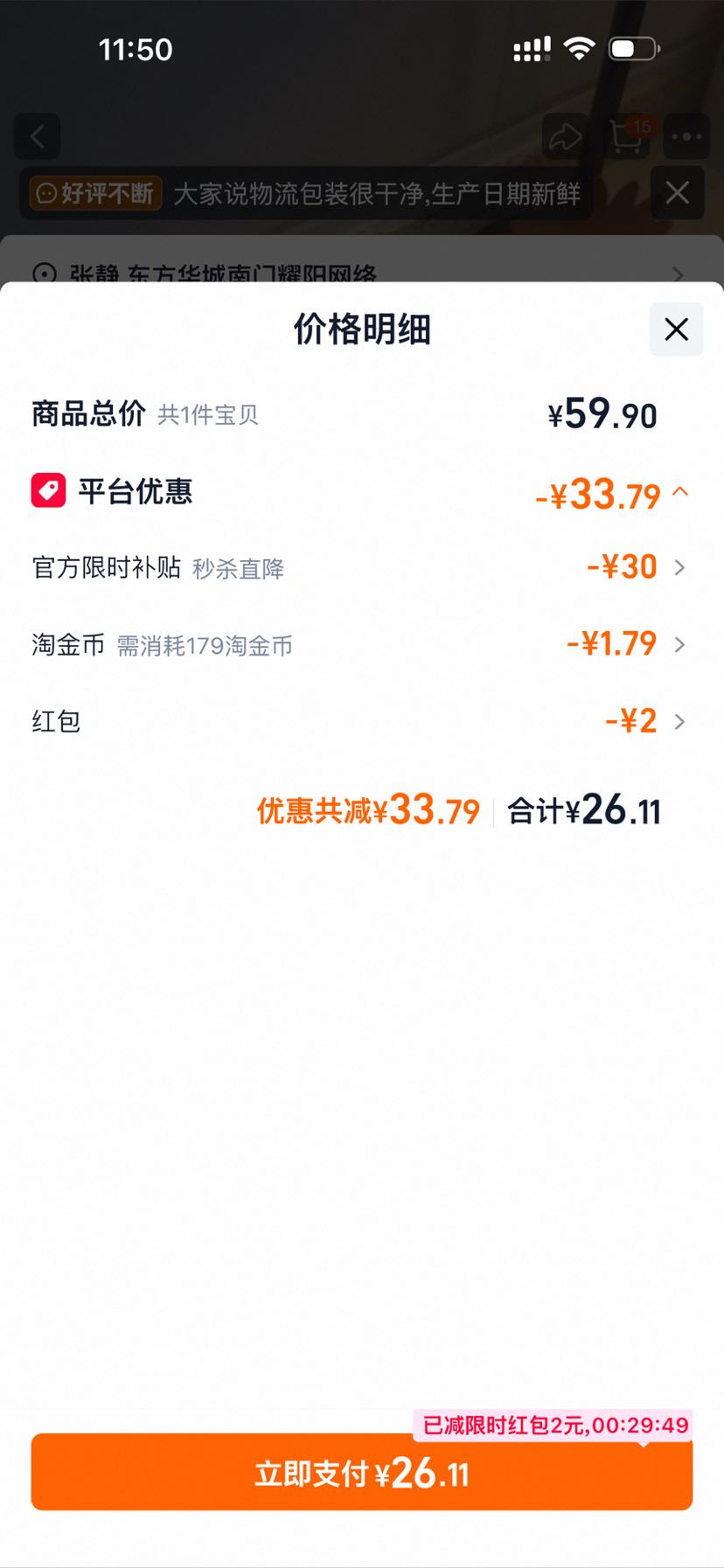
Task: Tap 立即支付 ¥26.11 to pay now
Action: (362, 1474)
